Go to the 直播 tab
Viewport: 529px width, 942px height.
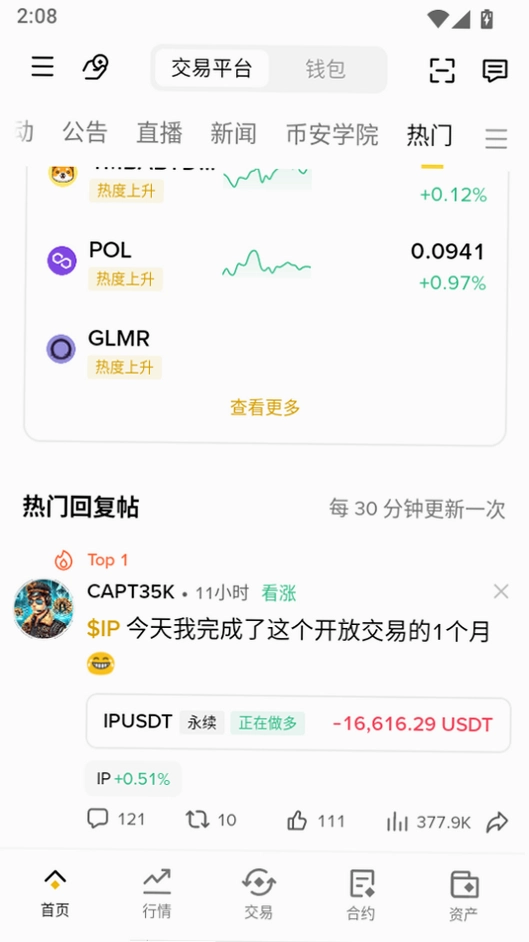(x=159, y=133)
